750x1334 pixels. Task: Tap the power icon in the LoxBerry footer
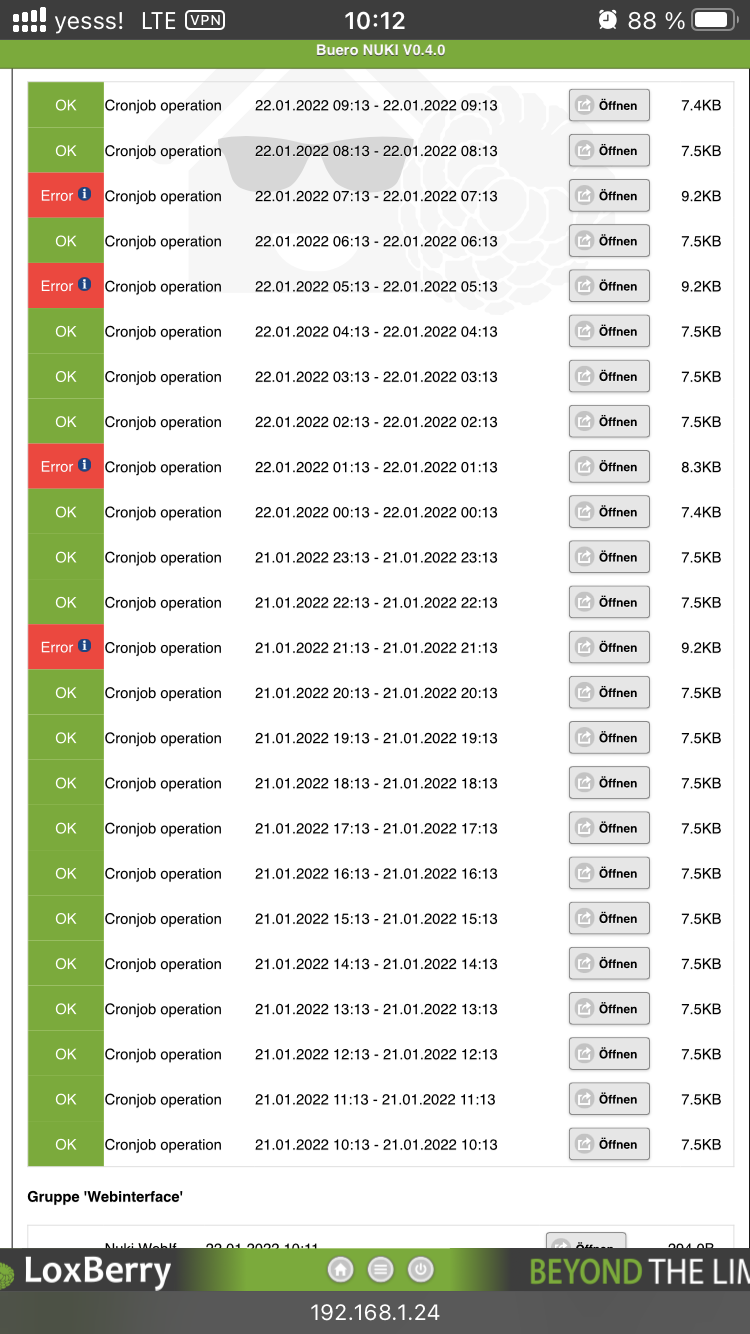(421, 1270)
